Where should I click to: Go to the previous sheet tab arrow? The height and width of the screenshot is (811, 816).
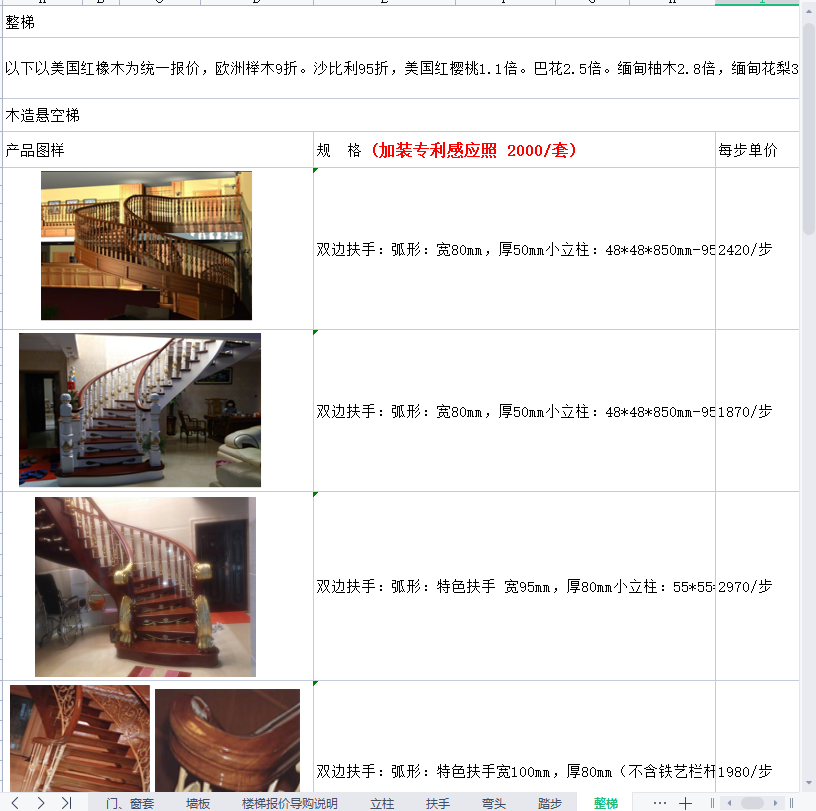pos(15,803)
